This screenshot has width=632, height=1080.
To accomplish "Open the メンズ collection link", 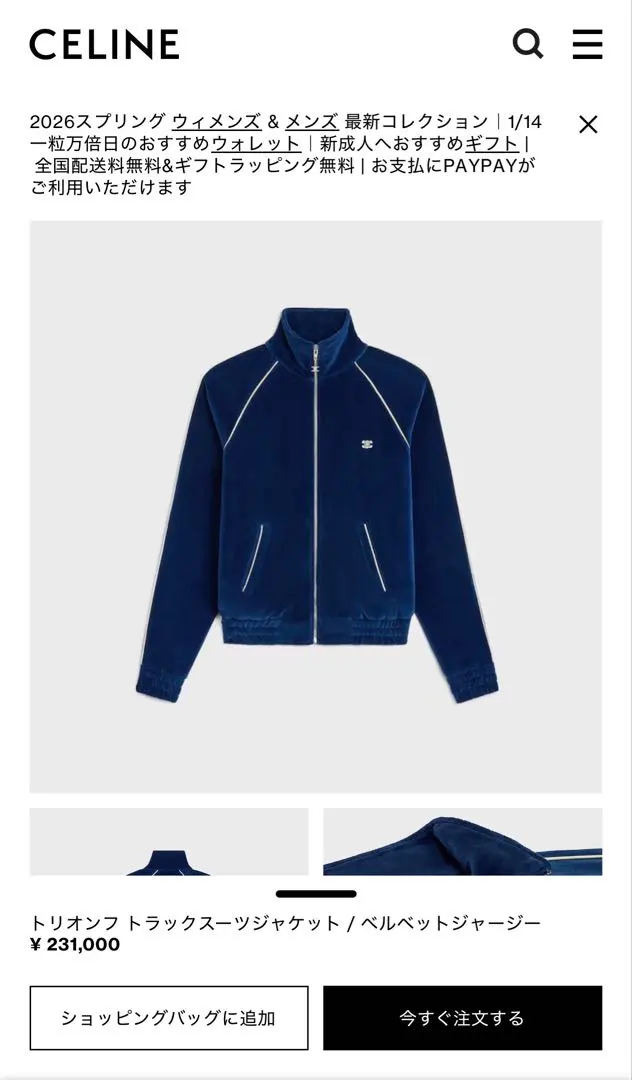I will coord(311,122).
